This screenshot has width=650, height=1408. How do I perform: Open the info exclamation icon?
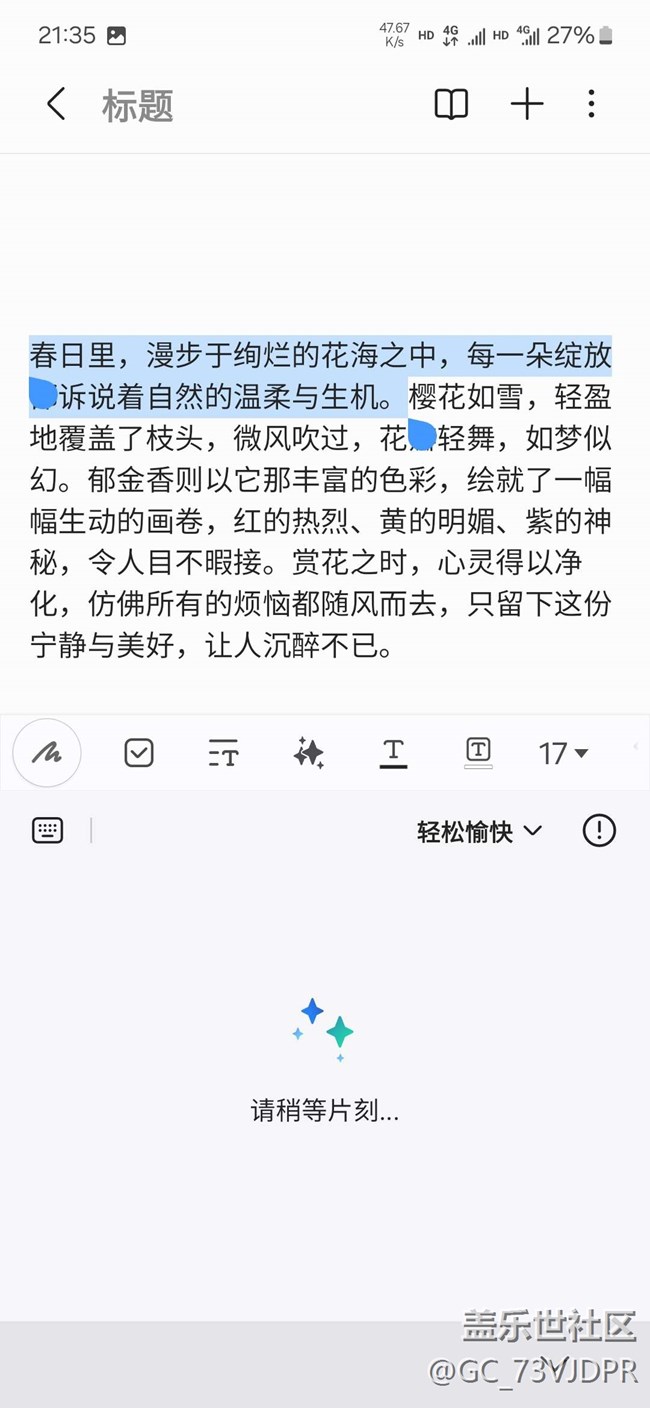(599, 830)
